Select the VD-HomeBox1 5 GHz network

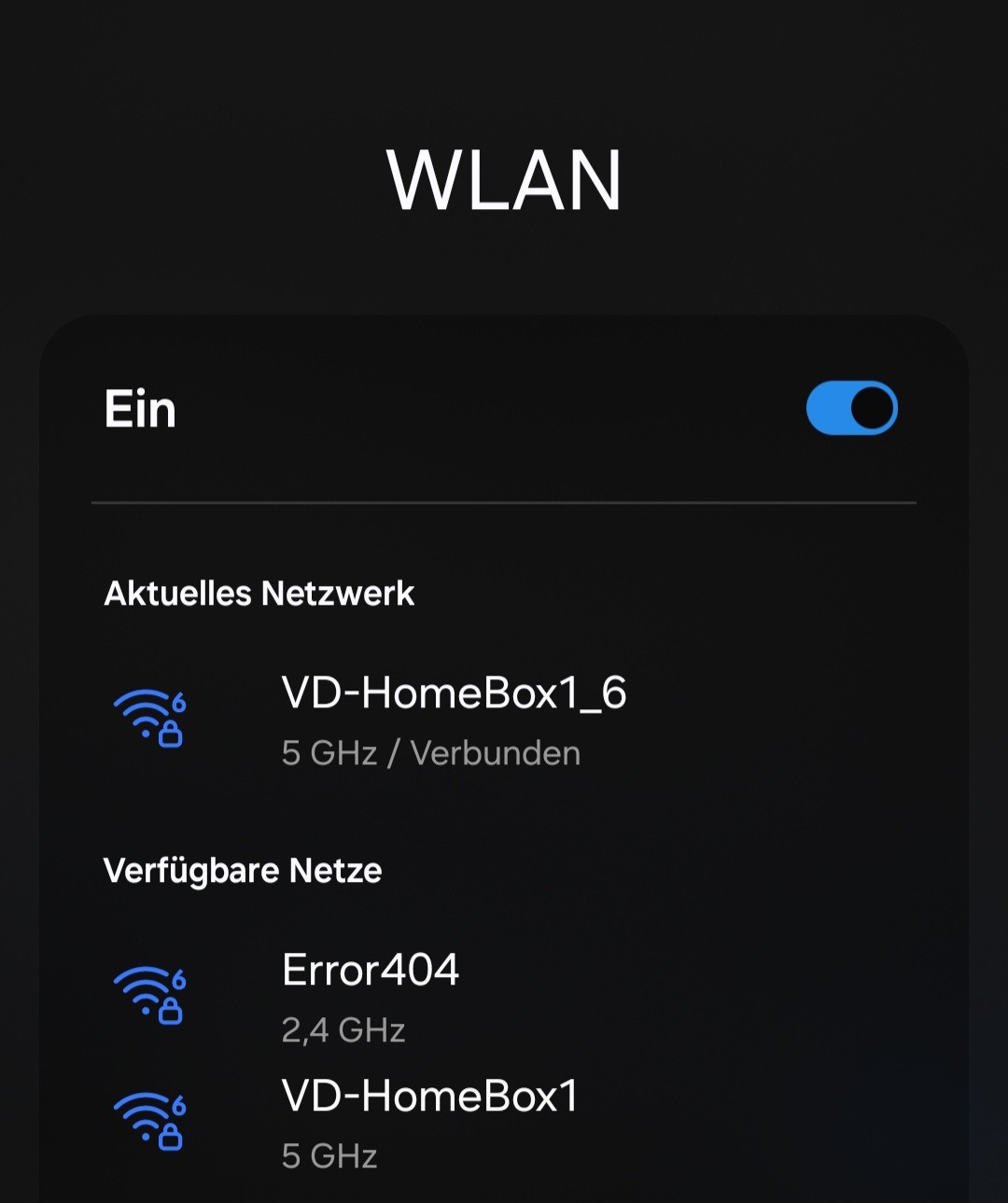tap(429, 1122)
